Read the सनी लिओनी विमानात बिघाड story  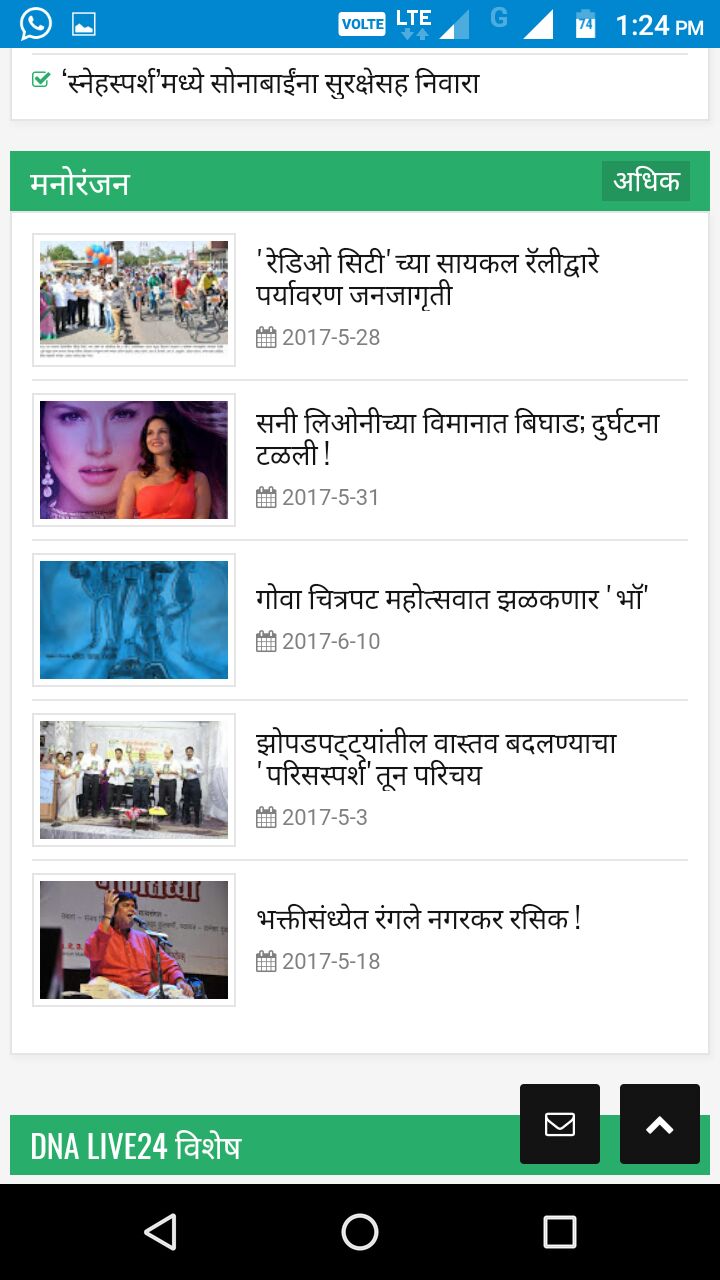[458, 439]
